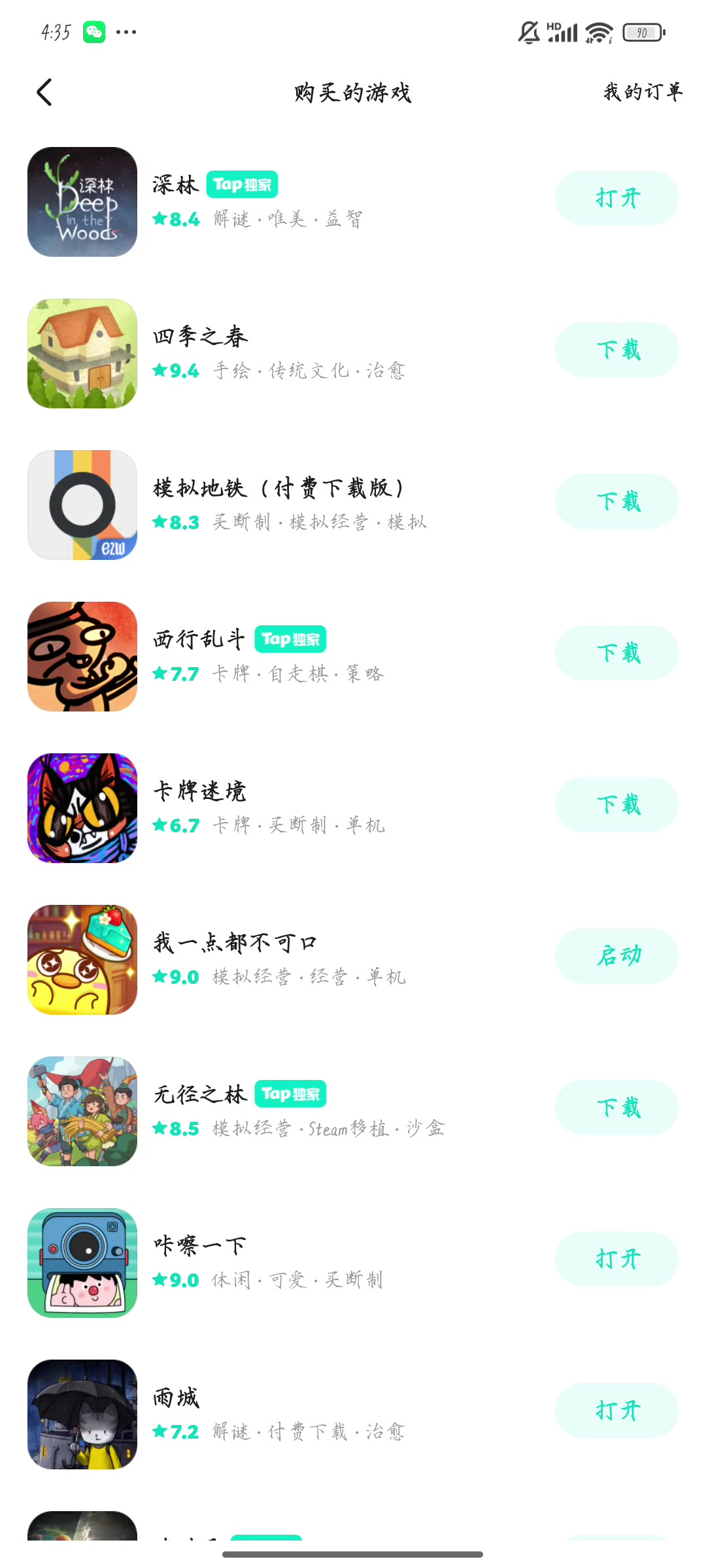Screen dimensions: 706x1568
Task: Download 模拟地铁（付费下载版）
Action: point(616,502)
